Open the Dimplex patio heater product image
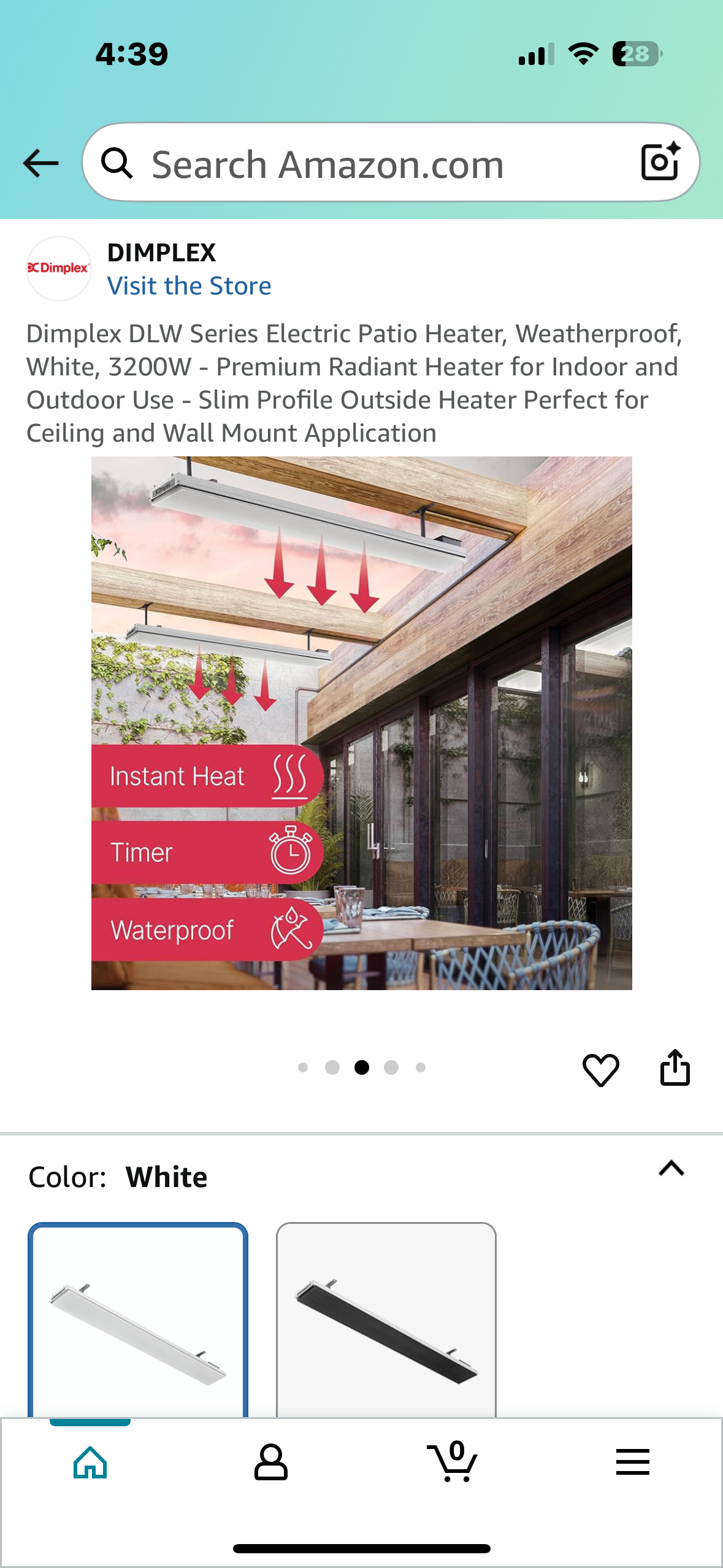The height and width of the screenshot is (1568, 723). 361,723
